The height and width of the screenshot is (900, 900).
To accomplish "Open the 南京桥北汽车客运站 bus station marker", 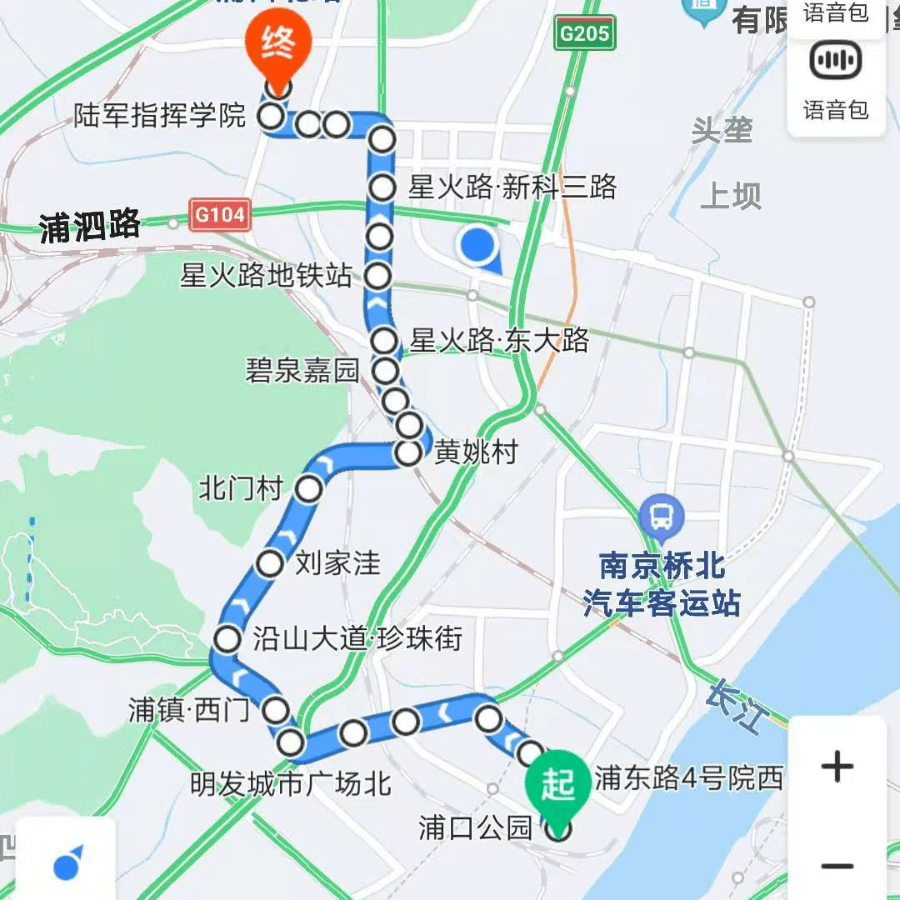I will pos(661,518).
